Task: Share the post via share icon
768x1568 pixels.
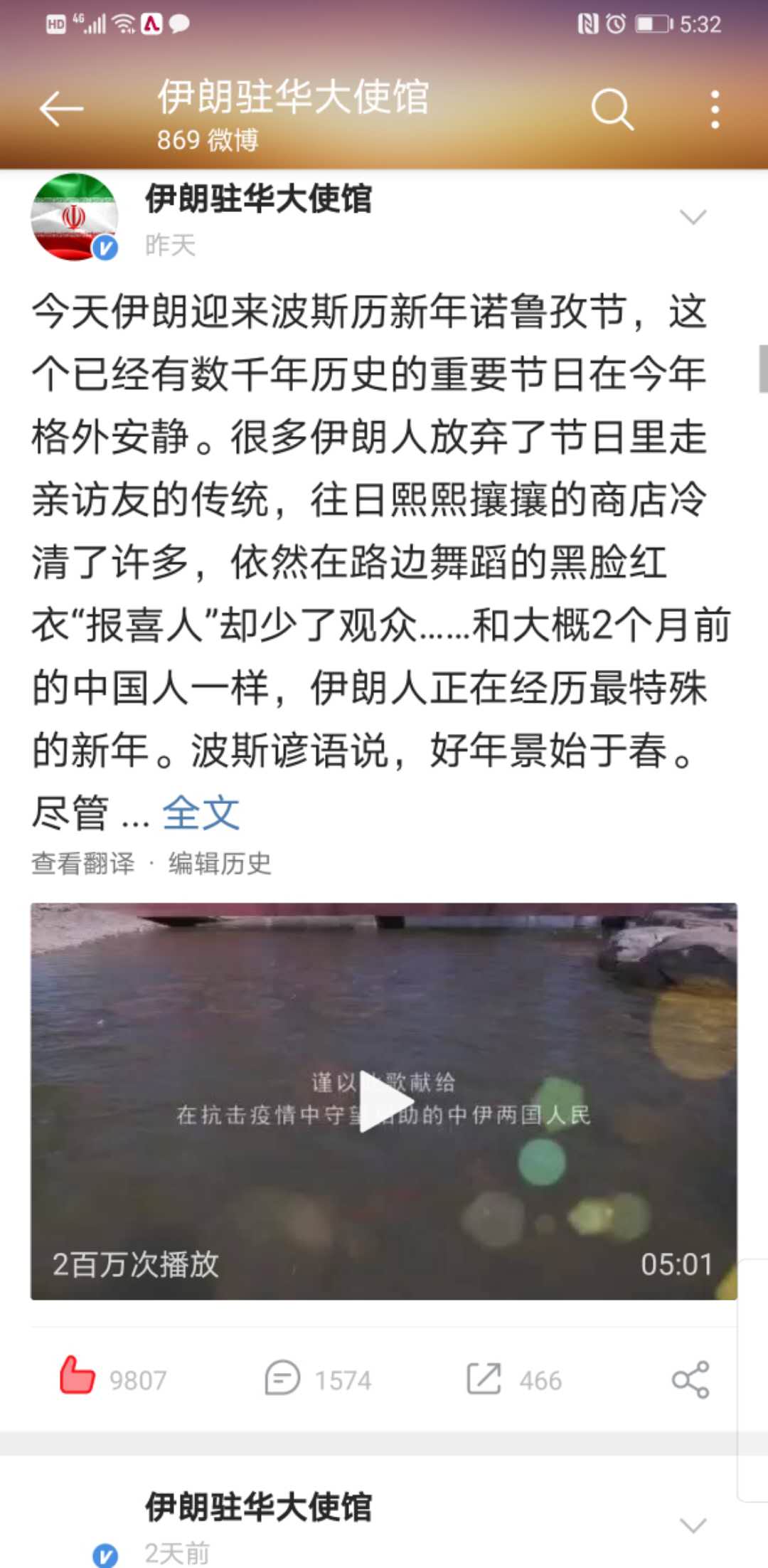Action: tap(690, 1379)
